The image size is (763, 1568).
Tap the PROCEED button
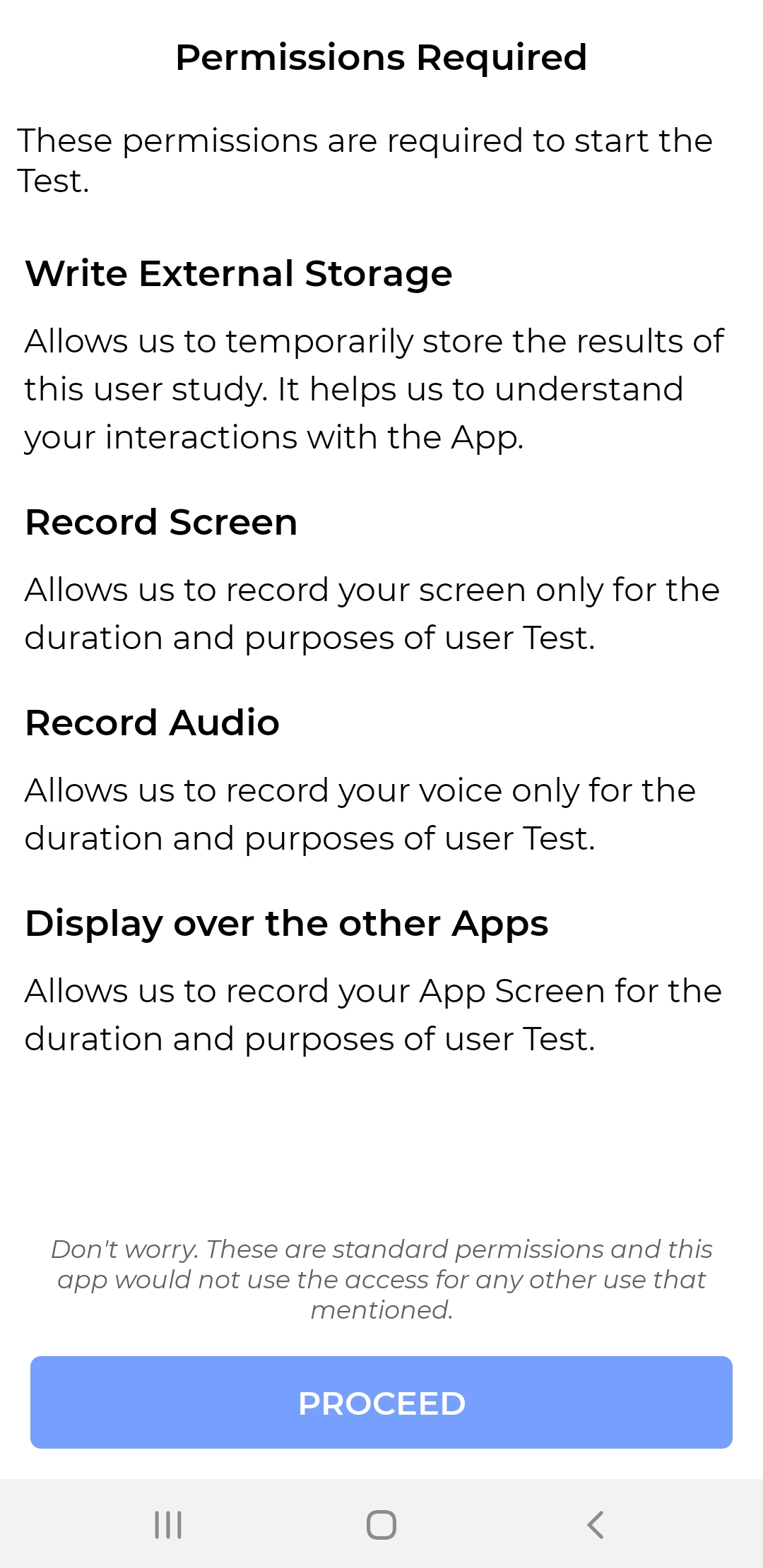point(381,1403)
